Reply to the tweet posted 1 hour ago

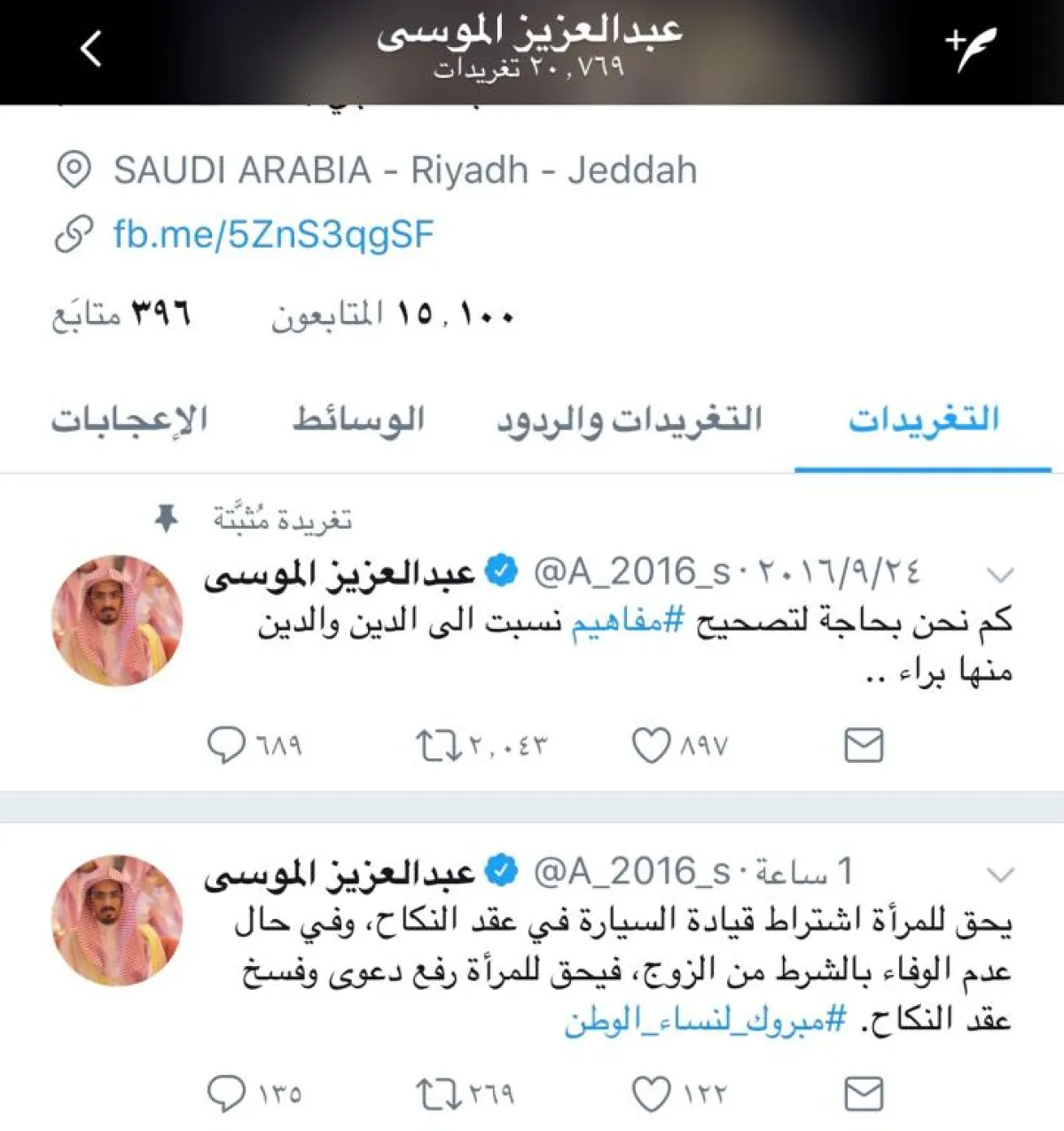(226, 1094)
